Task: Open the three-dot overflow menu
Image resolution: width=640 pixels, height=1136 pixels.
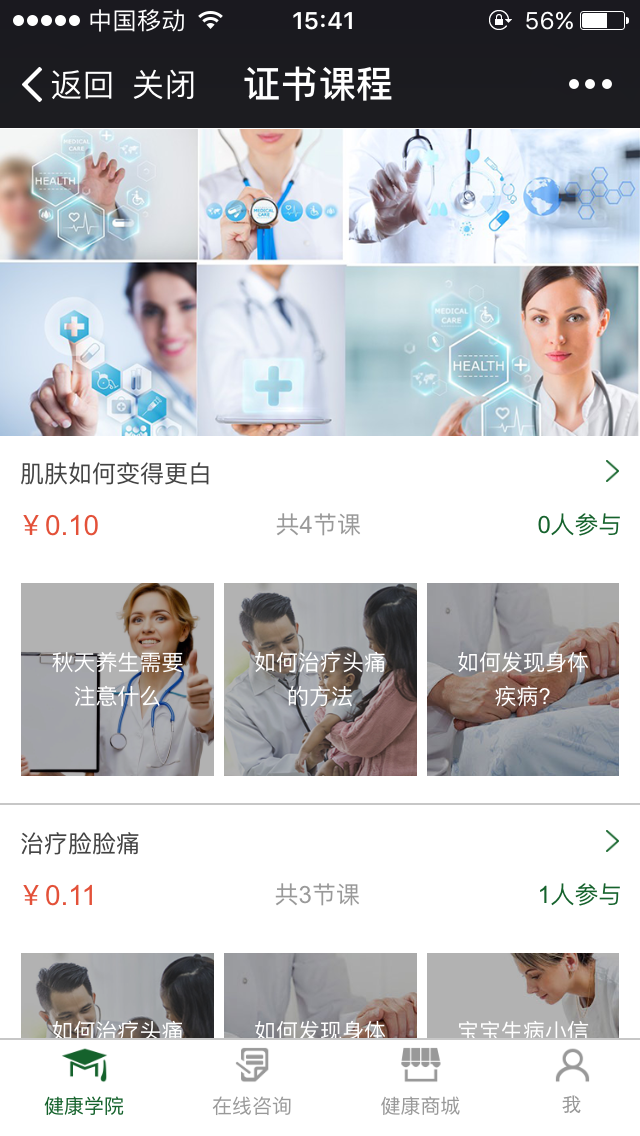Action: pos(590,85)
